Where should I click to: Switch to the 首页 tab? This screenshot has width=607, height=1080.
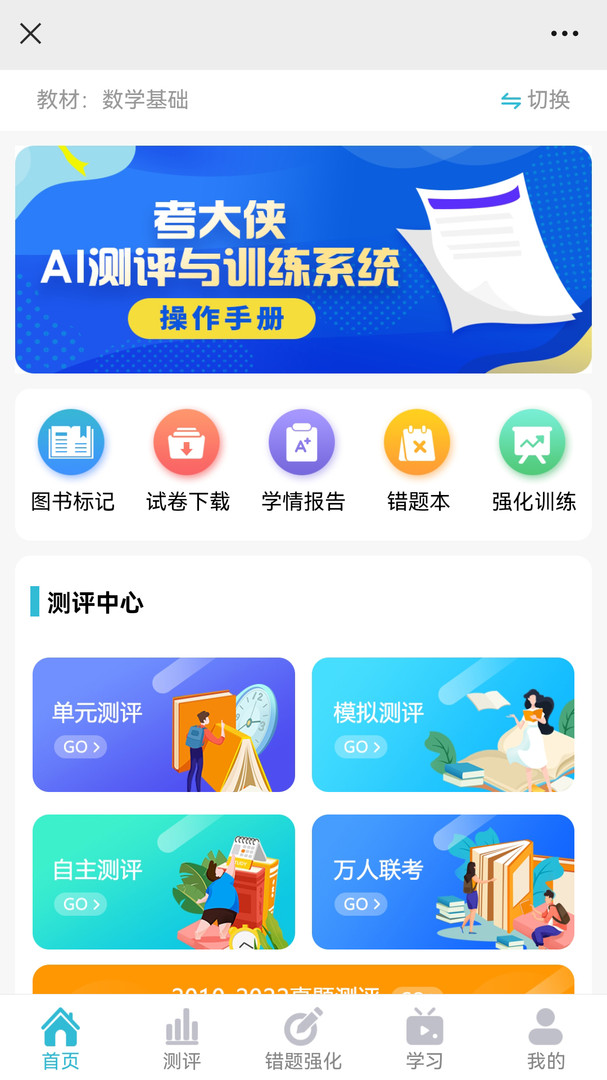(61, 1039)
